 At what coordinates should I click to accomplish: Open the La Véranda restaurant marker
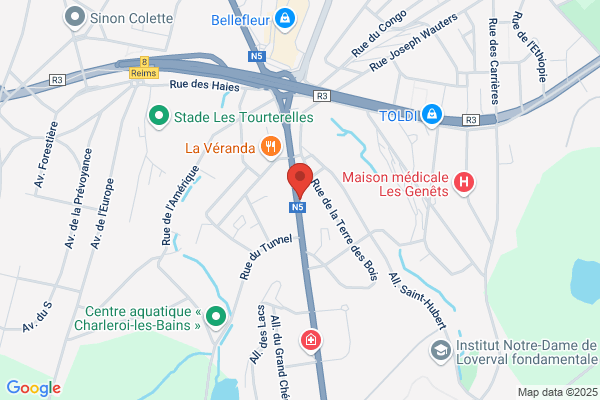271,147
